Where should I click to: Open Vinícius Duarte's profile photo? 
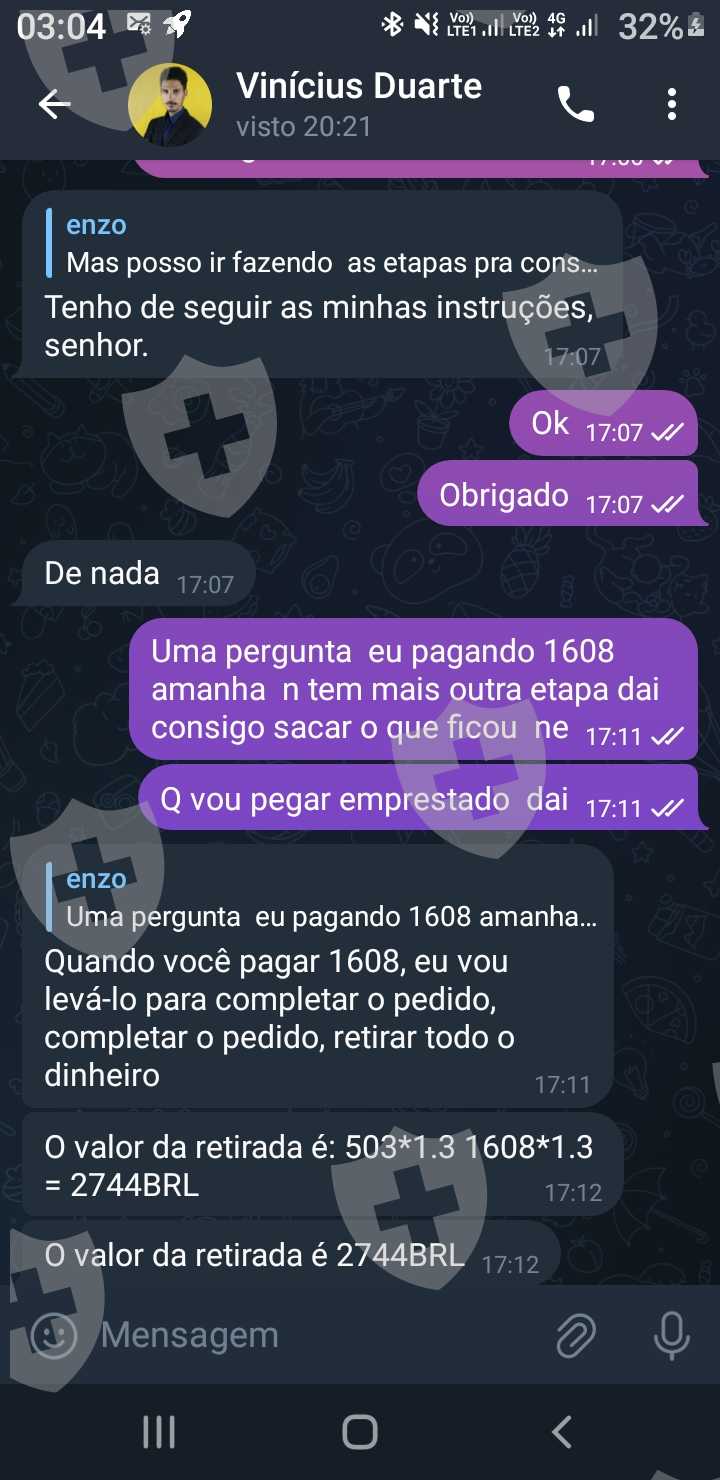point(170,105)
